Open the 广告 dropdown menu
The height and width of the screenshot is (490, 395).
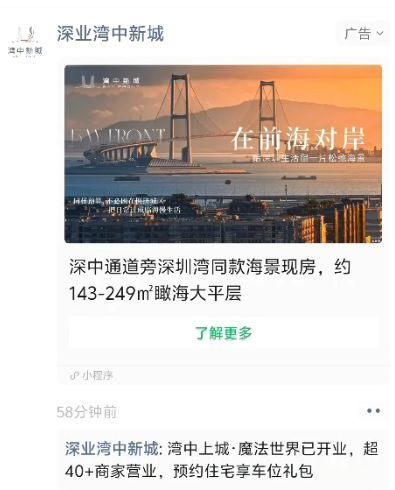click(363, 34)
